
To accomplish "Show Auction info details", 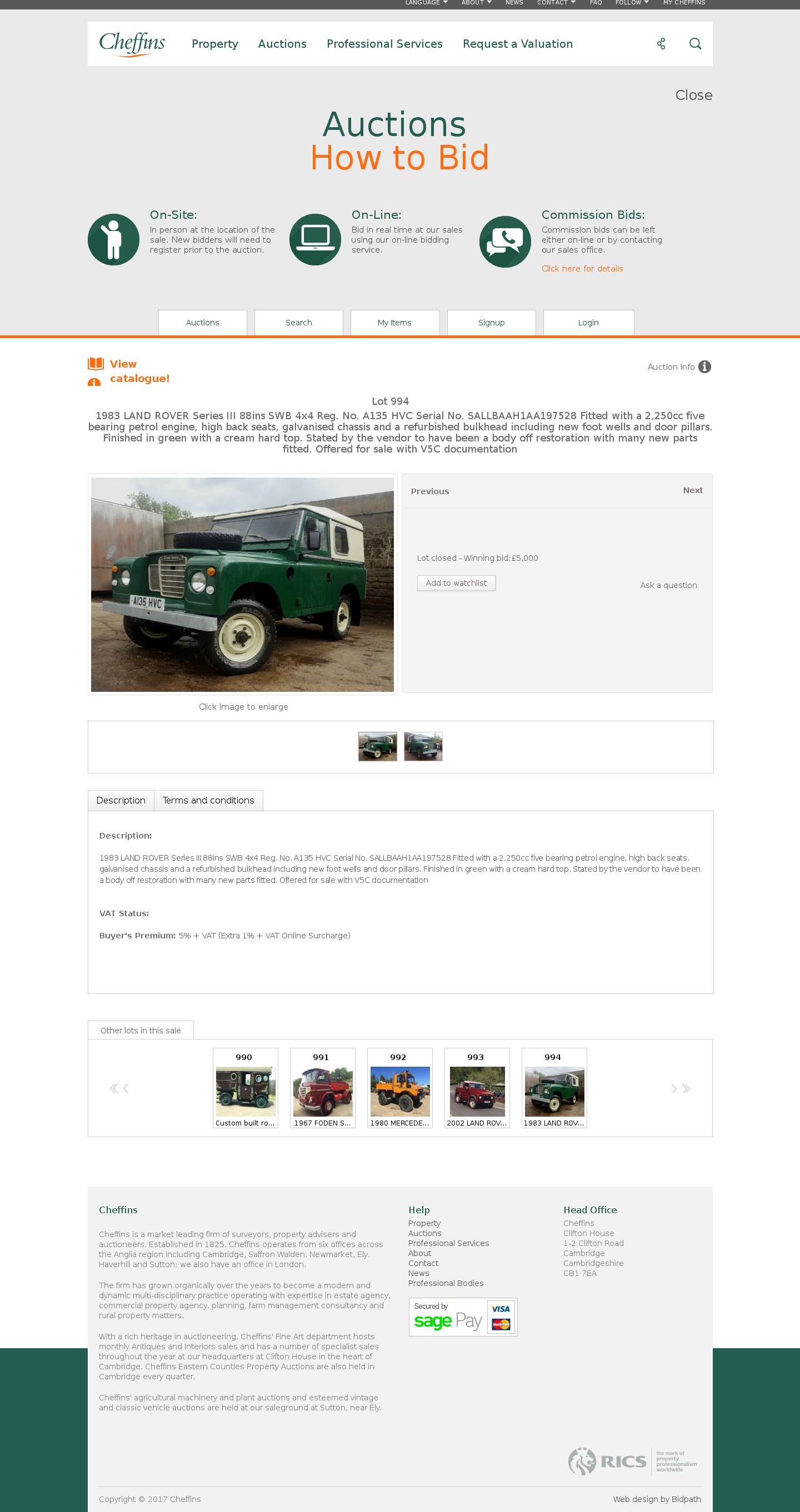I will tap(679, 367).
